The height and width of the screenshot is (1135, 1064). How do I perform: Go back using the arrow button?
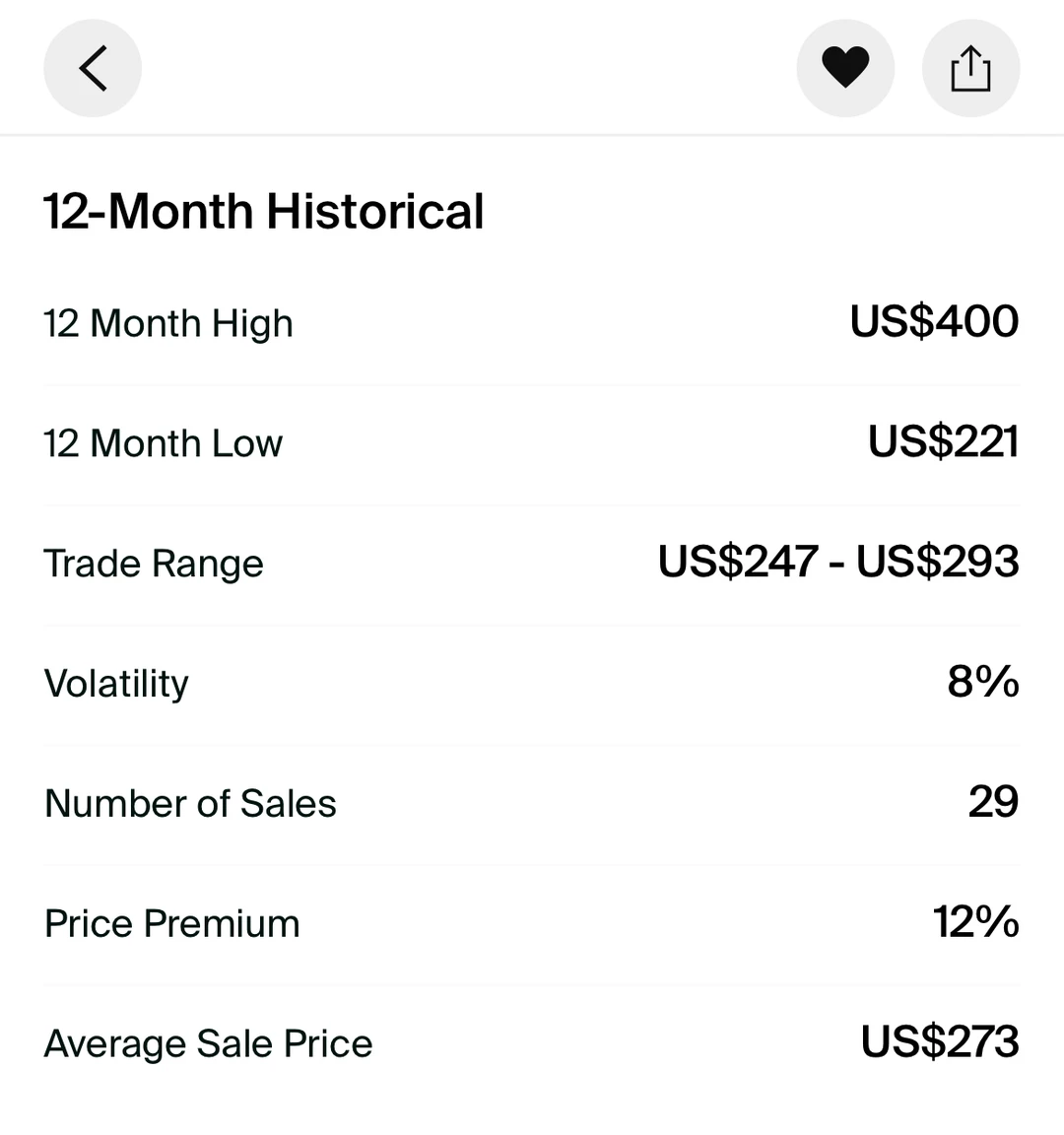(x=93, y=68)
